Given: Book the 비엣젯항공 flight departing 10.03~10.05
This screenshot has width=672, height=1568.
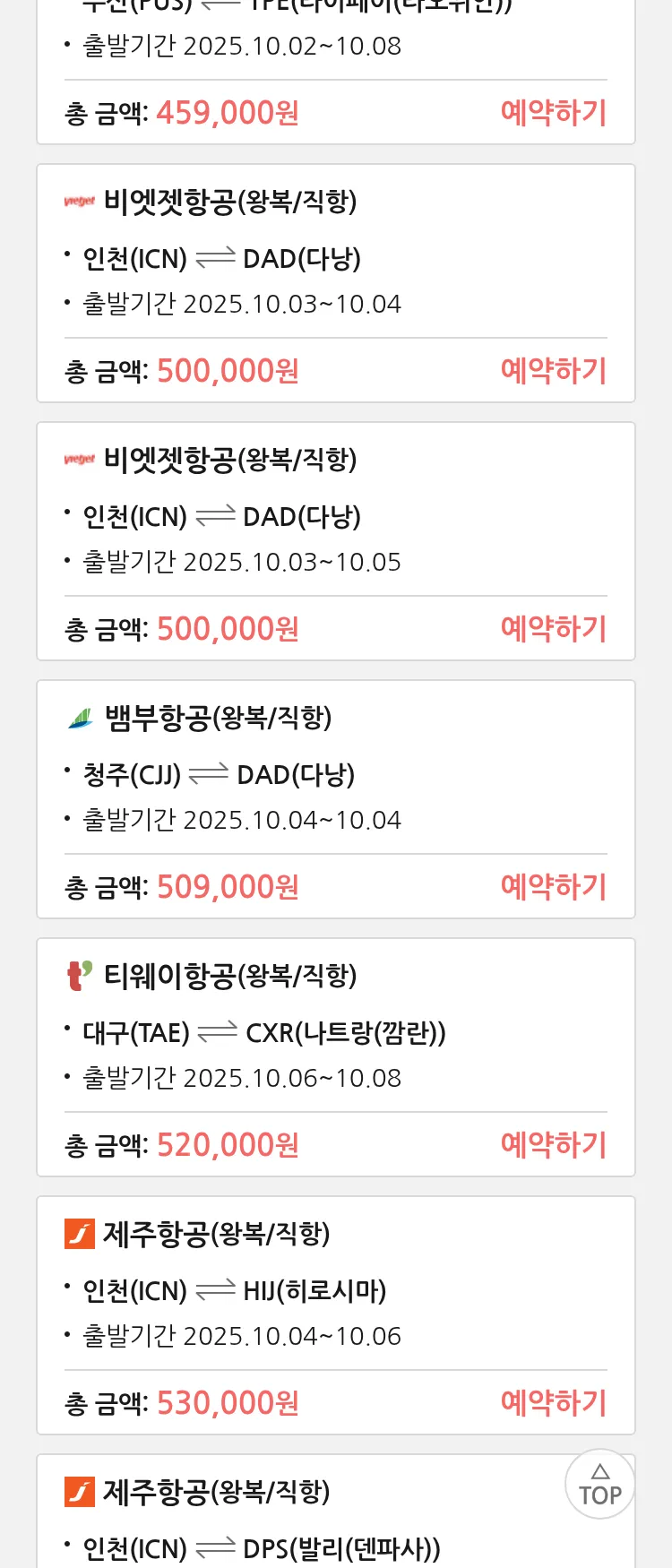Looking at the screenshot, I should [553, 629].
